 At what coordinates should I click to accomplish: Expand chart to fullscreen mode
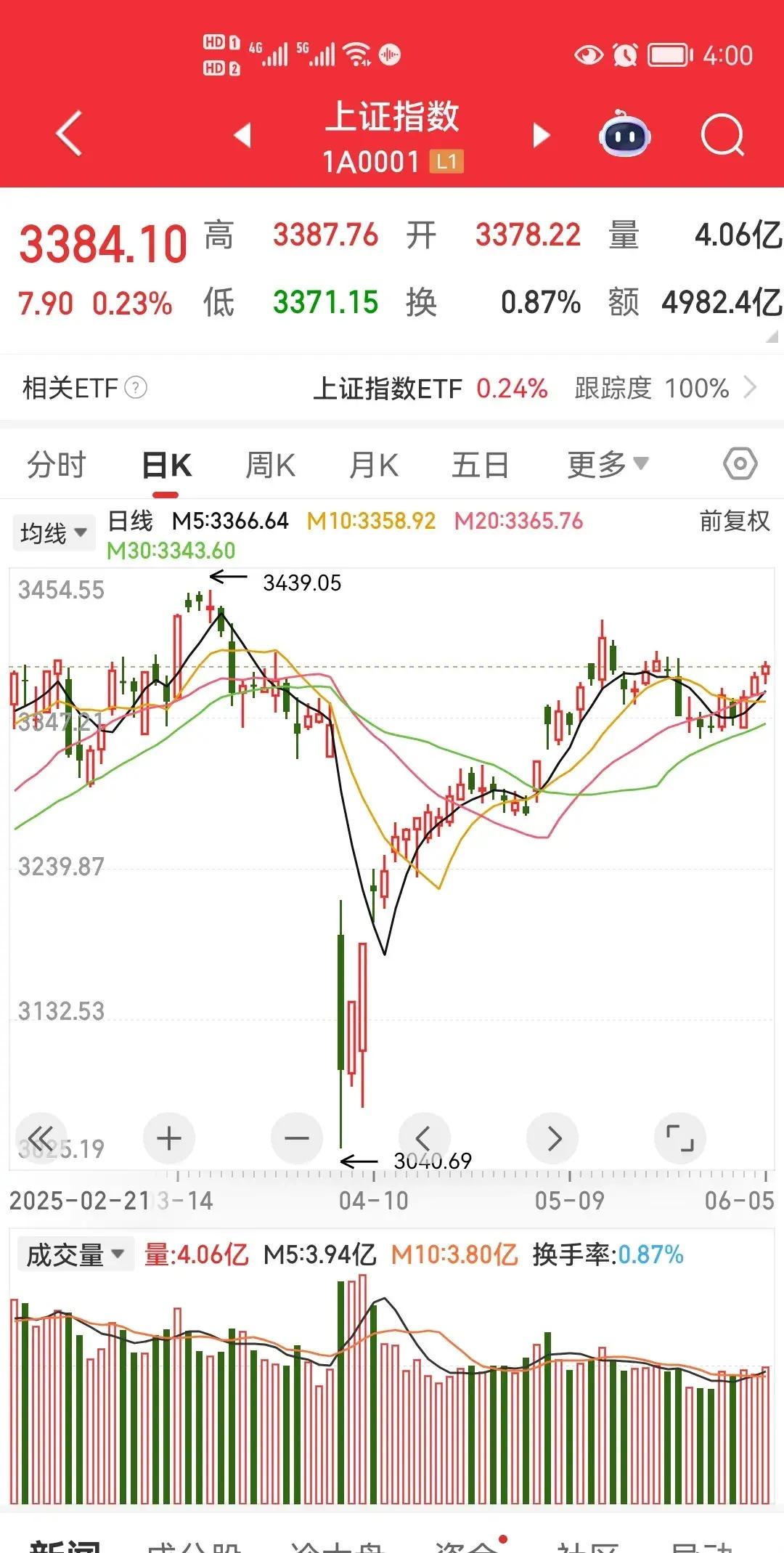680,1138
